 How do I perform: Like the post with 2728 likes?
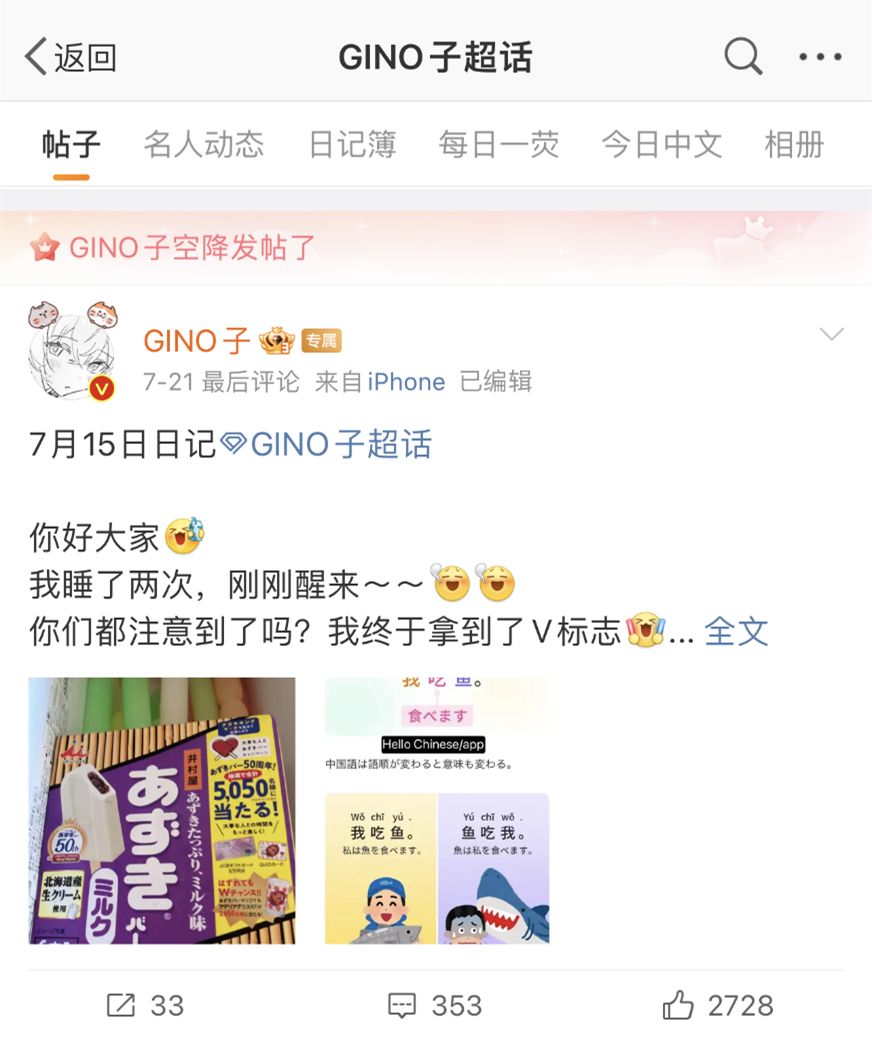pos(718,1005)
